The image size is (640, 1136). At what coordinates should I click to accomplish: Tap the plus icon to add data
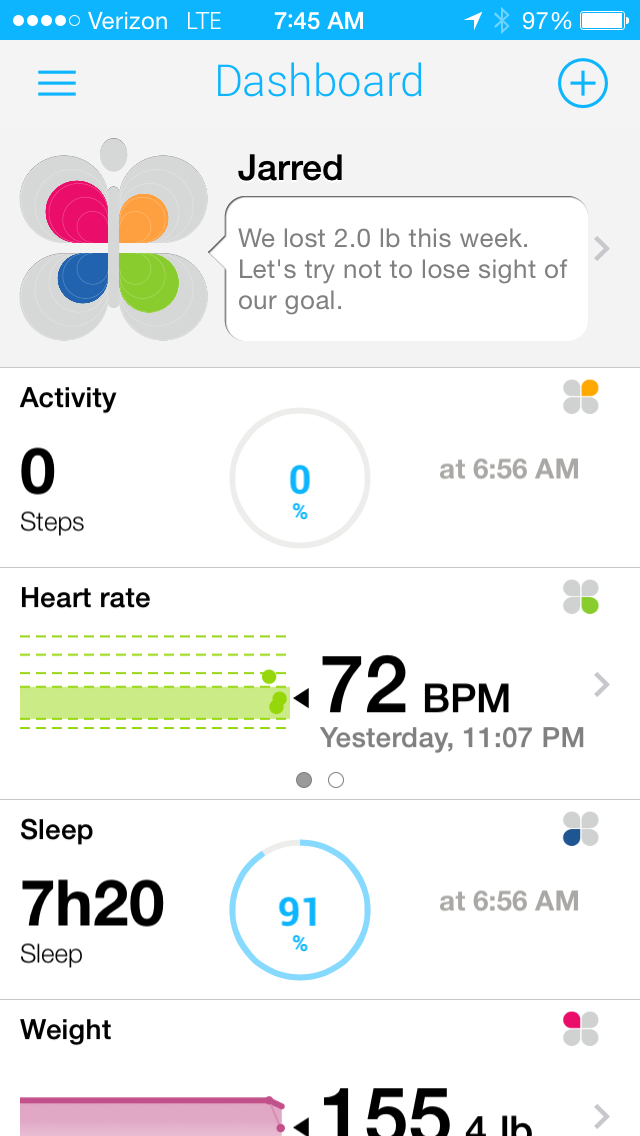point(582,83)
